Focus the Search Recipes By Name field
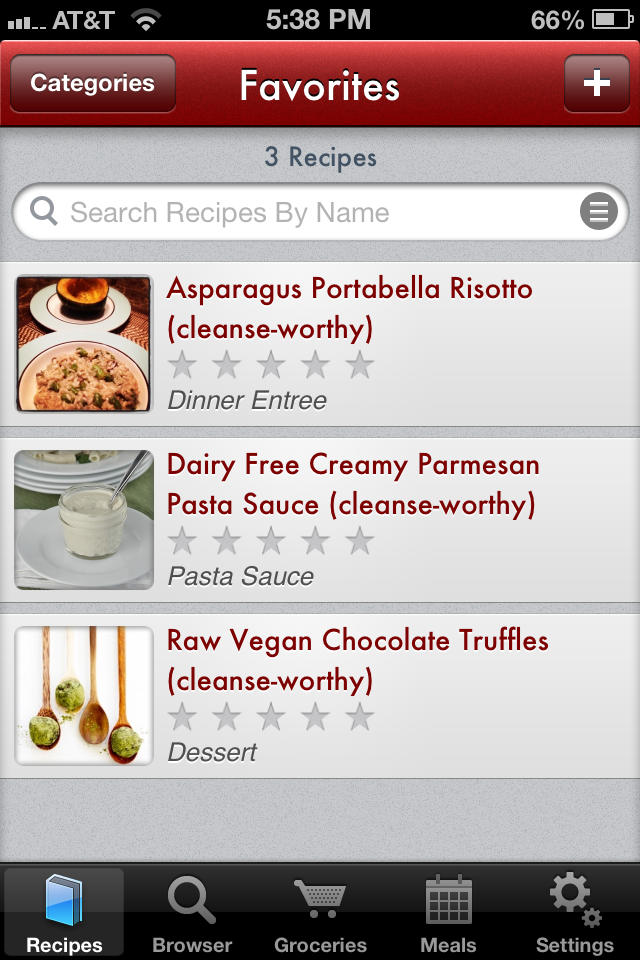Screen dimensions: 640x960 click(x=300, y=213)
